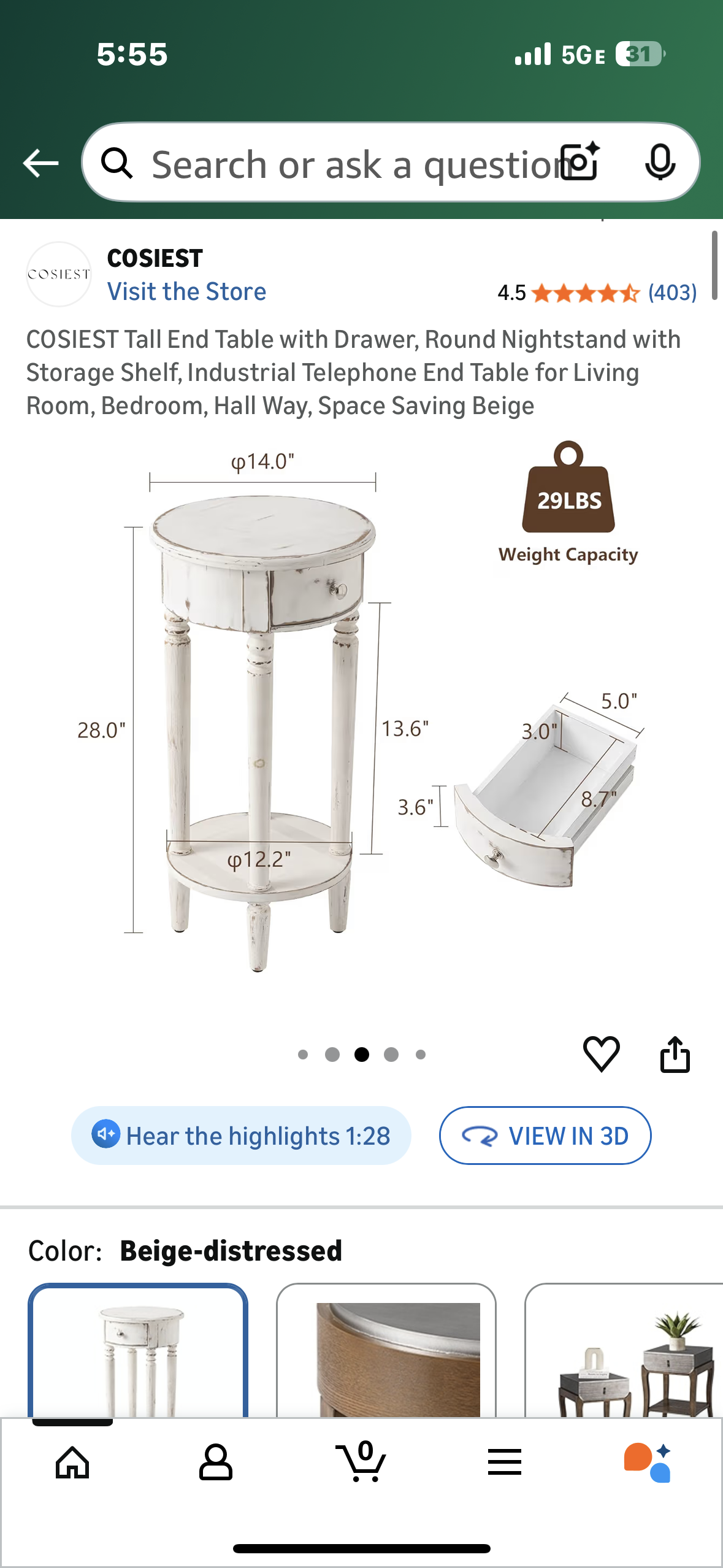Add the table to your wish list
723x1568 pixels.
coord(601,1054)
